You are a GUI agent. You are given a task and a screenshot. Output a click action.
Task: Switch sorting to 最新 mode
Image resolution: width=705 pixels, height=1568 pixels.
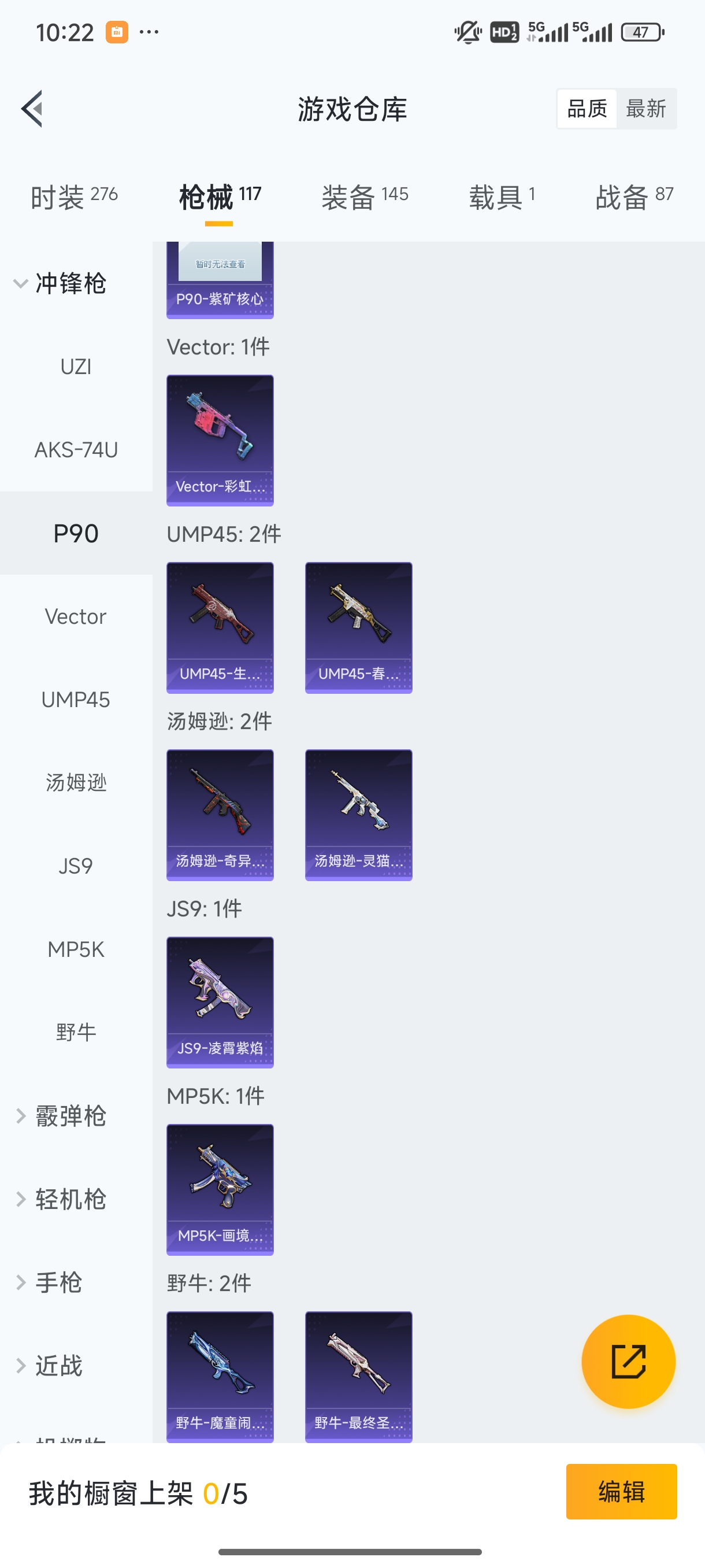[647, 108]
